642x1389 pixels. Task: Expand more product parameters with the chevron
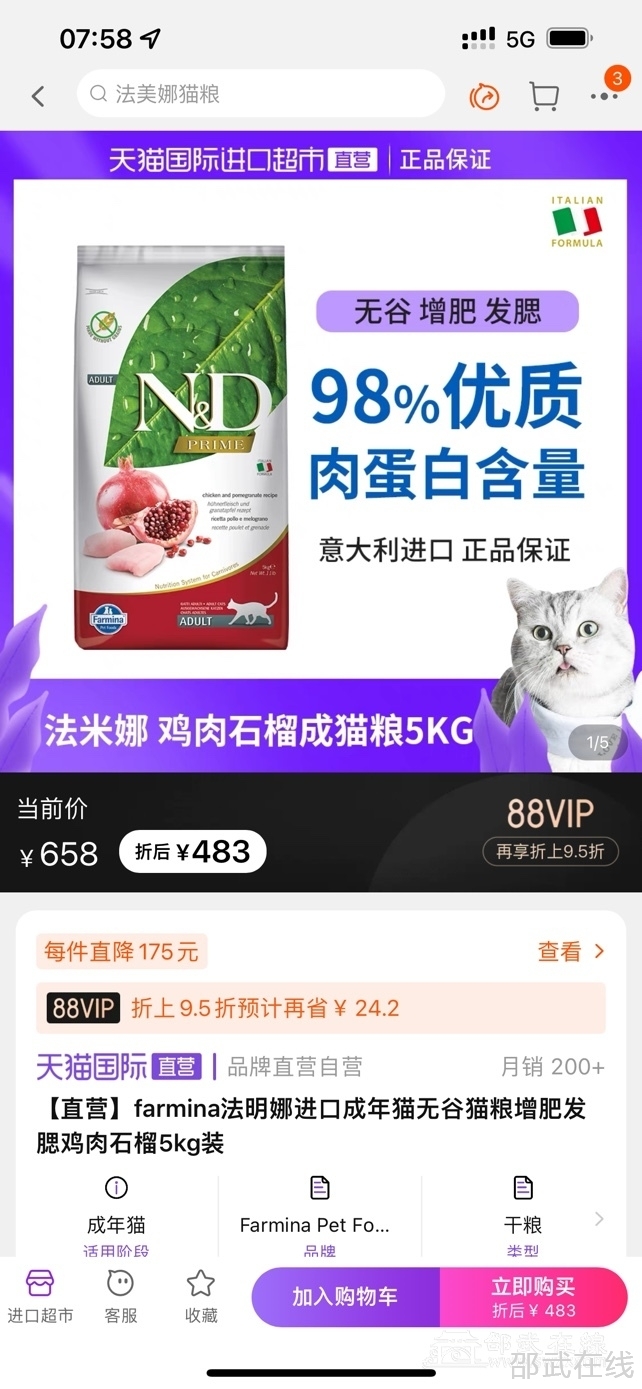pyautogui.click(x=600, y=1218)
